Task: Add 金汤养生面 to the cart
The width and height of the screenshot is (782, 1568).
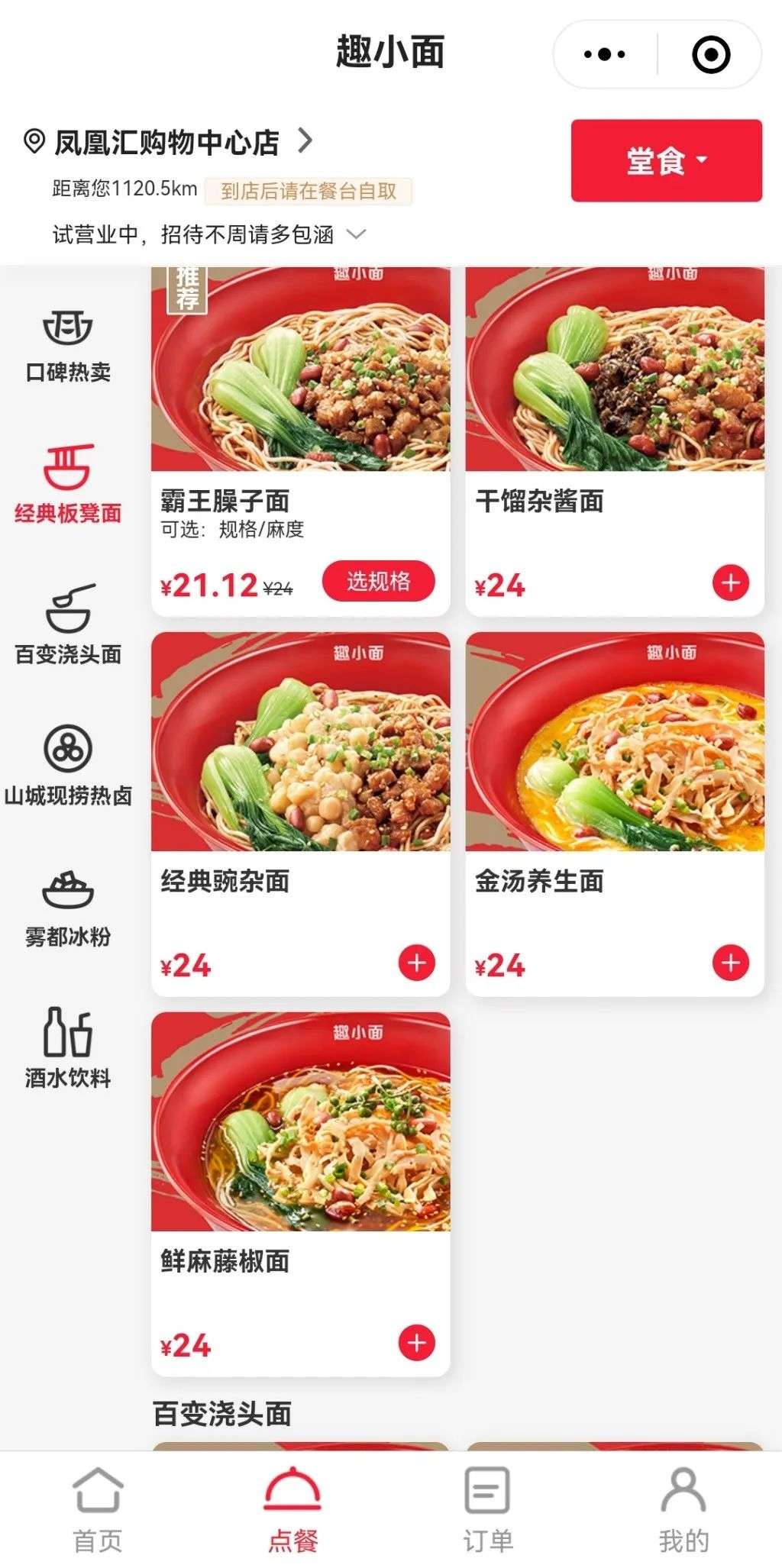Action: pyautogui.click(x=730, y=963)
